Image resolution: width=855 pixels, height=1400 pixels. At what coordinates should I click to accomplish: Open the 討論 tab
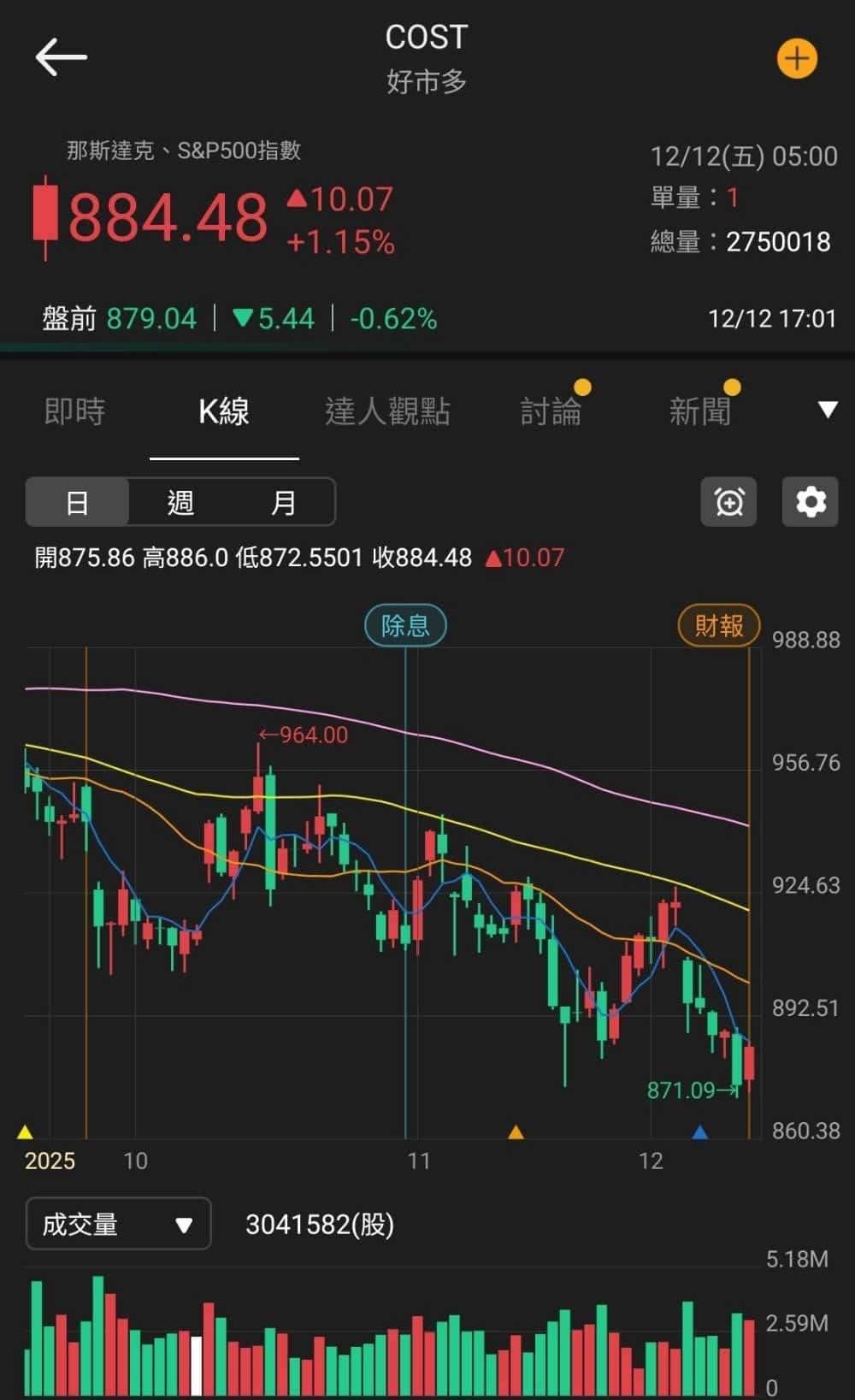[551, 411]
